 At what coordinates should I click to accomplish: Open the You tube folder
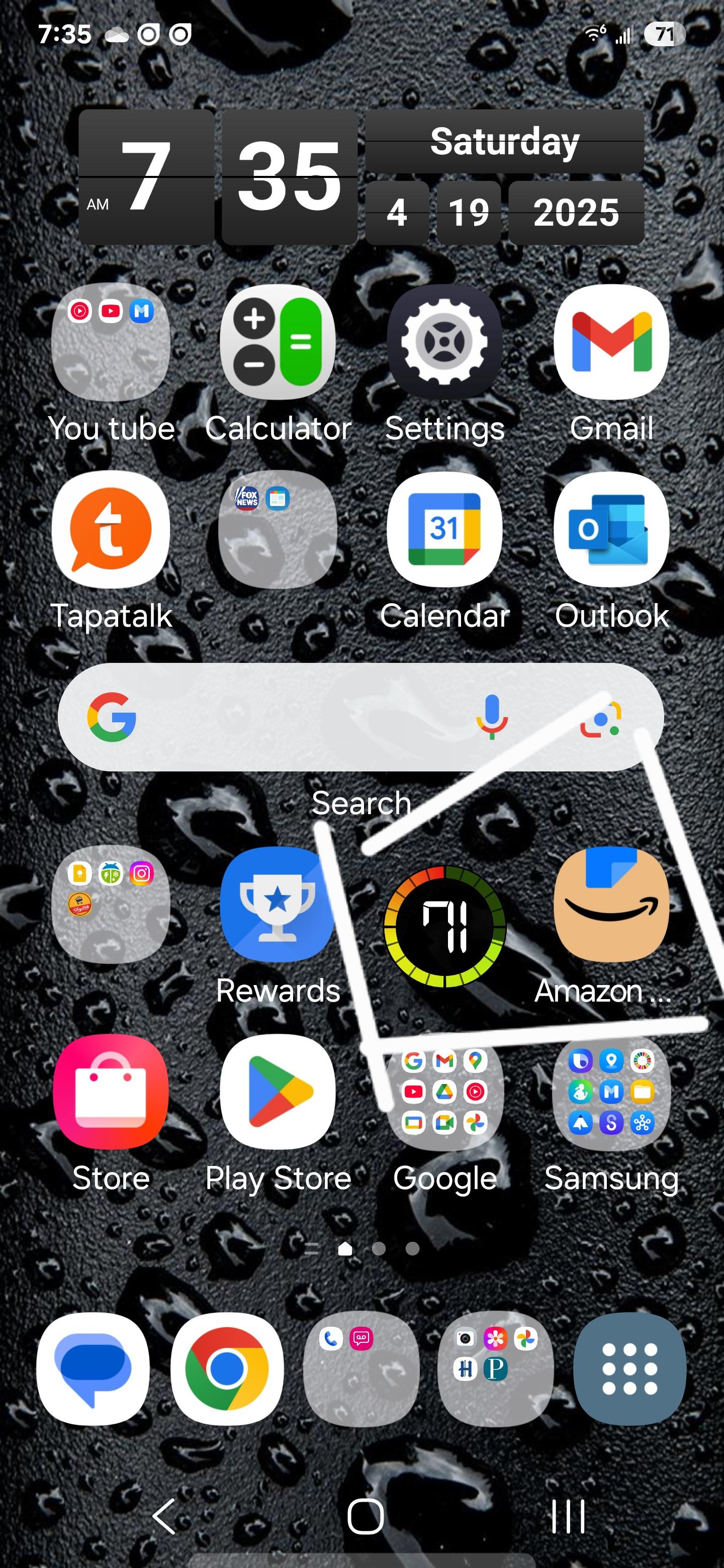coord(111,342)
